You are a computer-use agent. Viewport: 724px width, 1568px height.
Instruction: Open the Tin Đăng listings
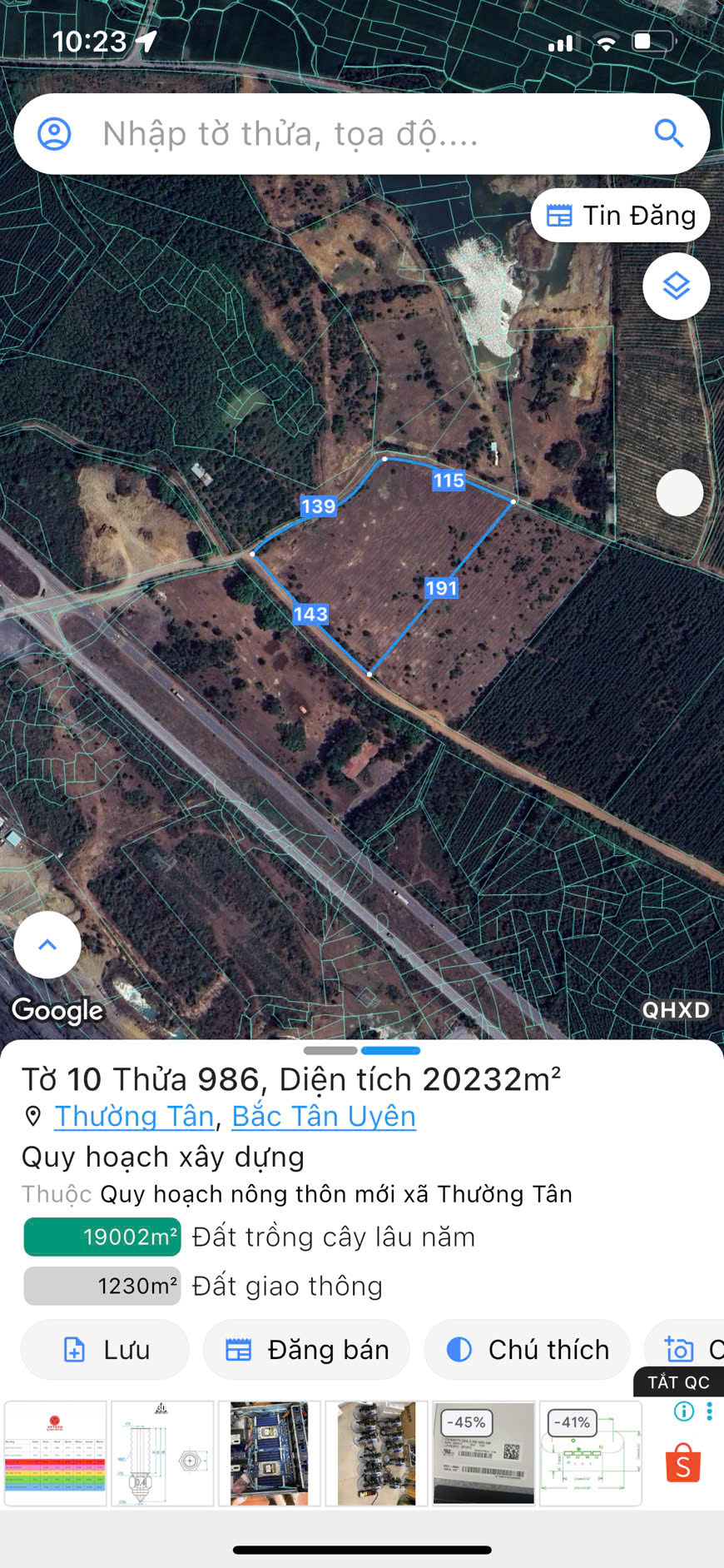[x=621, y=216]
